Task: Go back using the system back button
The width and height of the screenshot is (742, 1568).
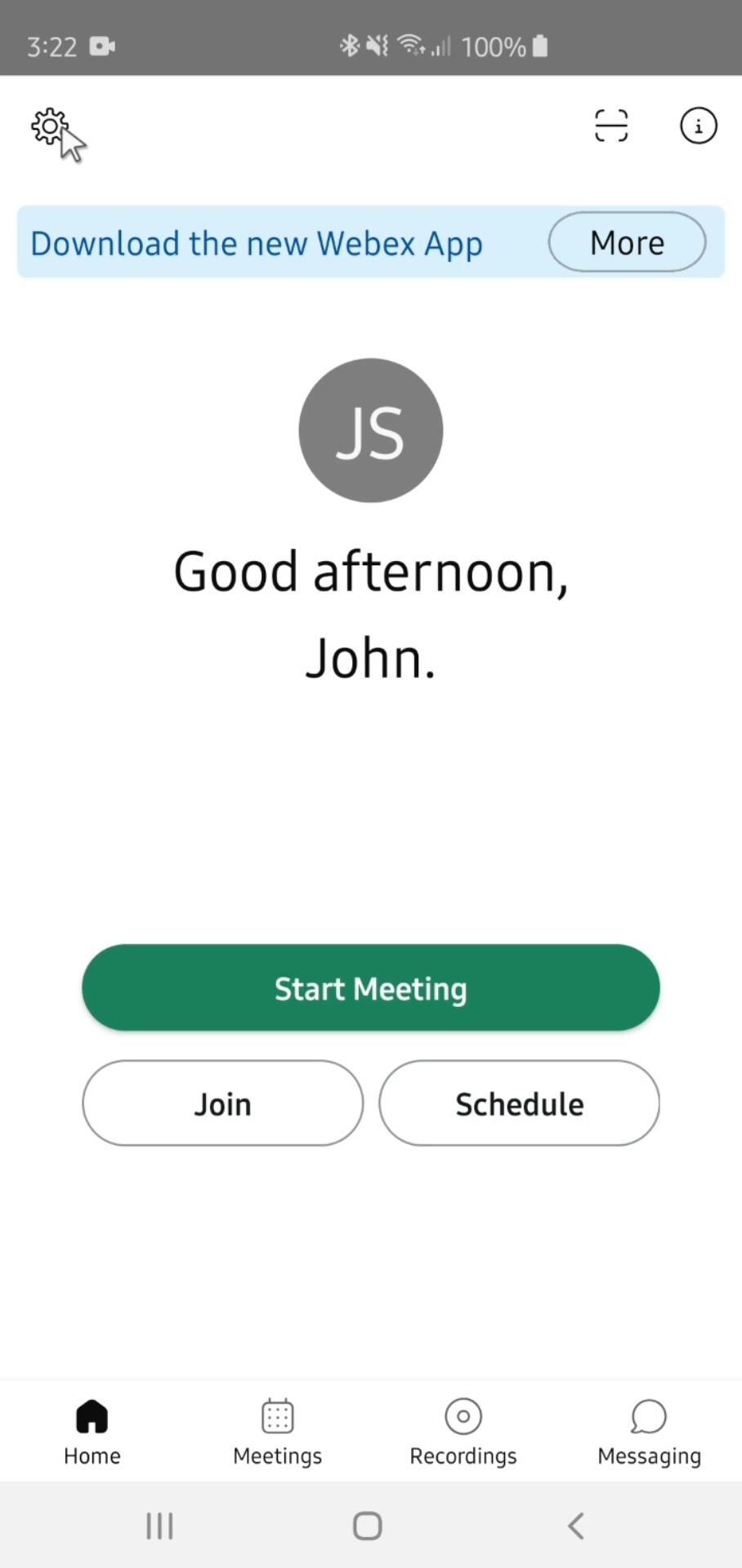Action: point(576,1526)
